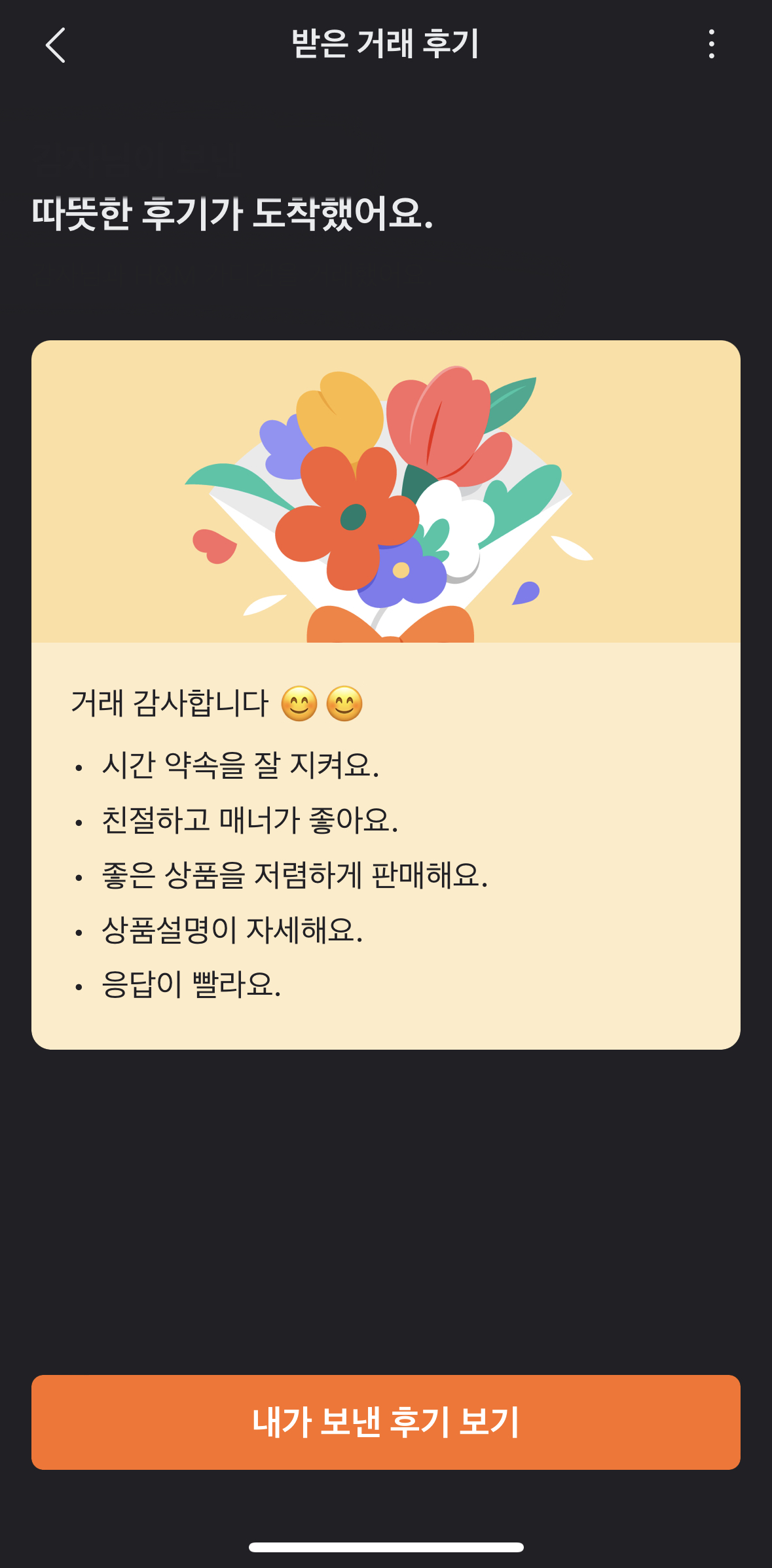Open the three-dot overflow menu
Screen dimensions: 772x1568
coord(711,45)
